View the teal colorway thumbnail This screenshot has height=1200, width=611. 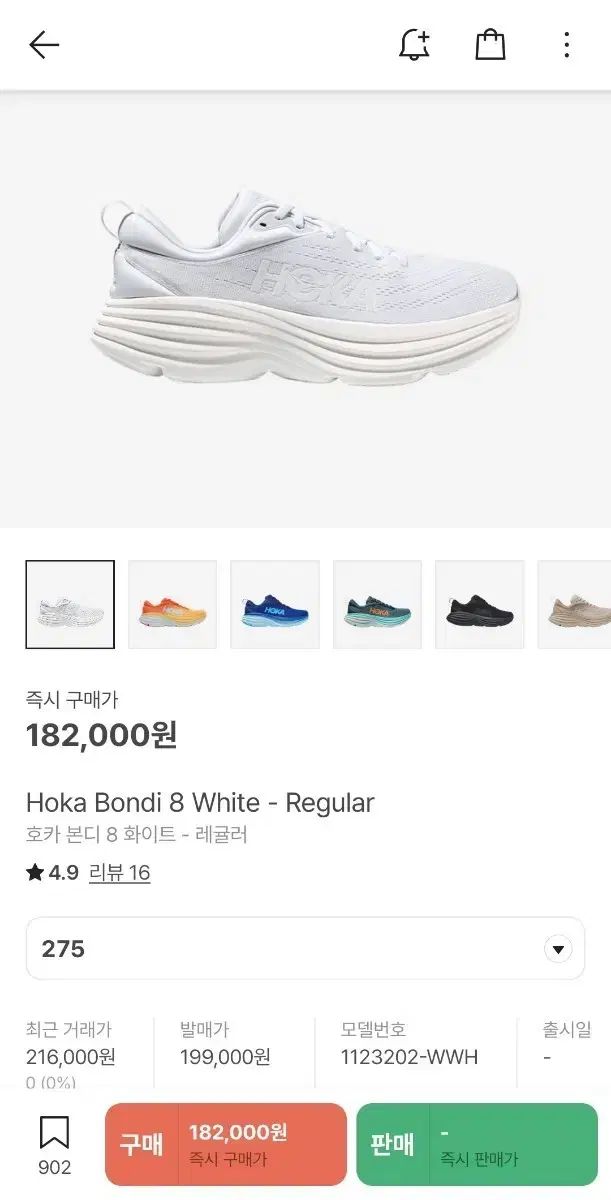(x=377, y=605)
